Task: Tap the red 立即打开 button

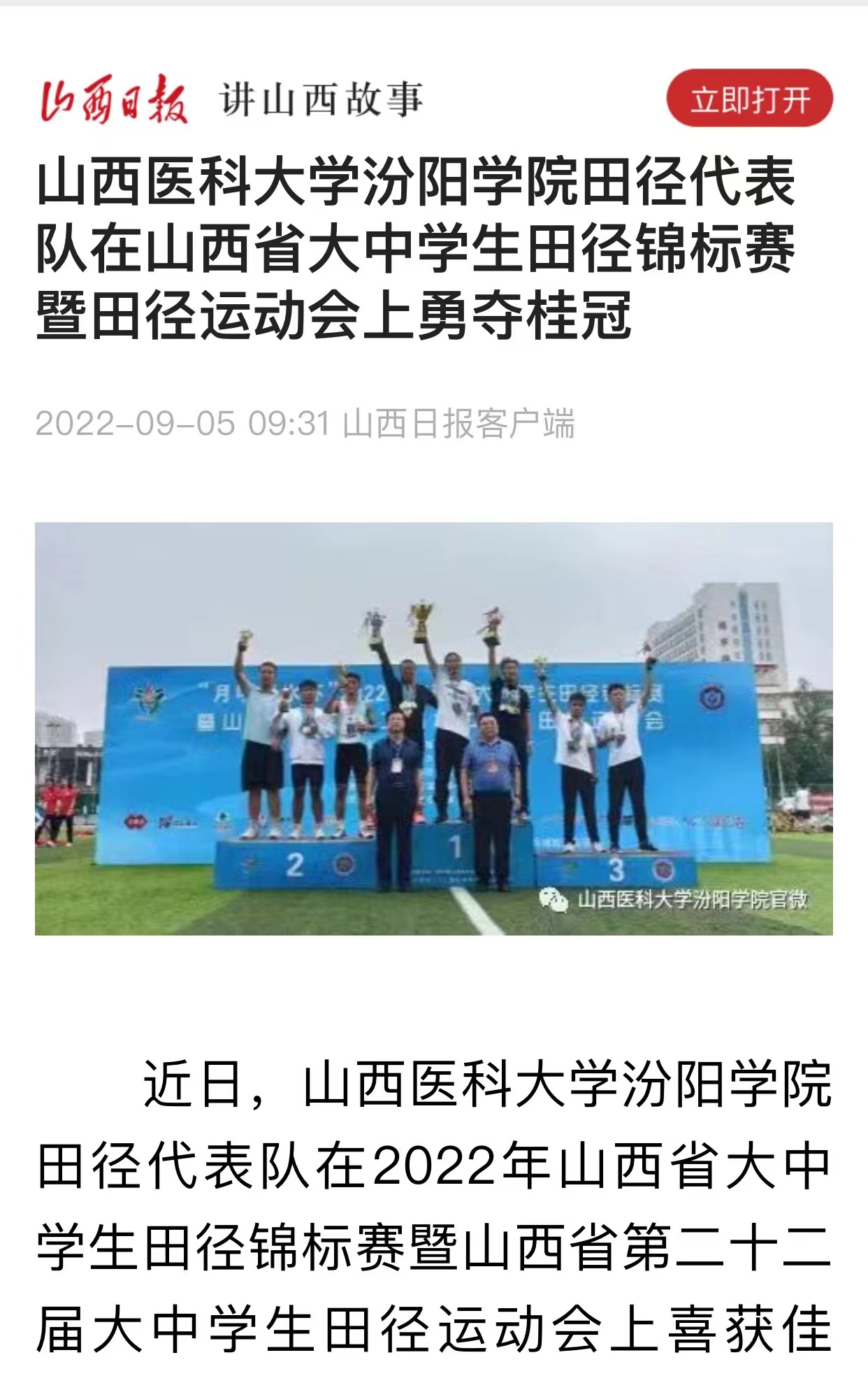Action: [x=749, y=99]
